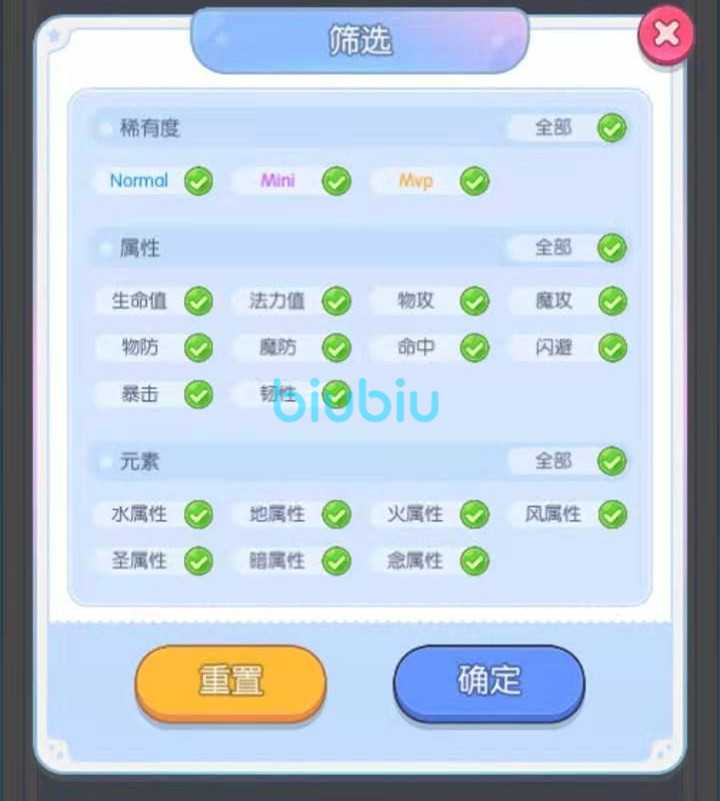Viewport: 720px width, 801px height.
Task: Toggle the 全部 checkbox for 稀有度
Action: (x=612, y=128)
